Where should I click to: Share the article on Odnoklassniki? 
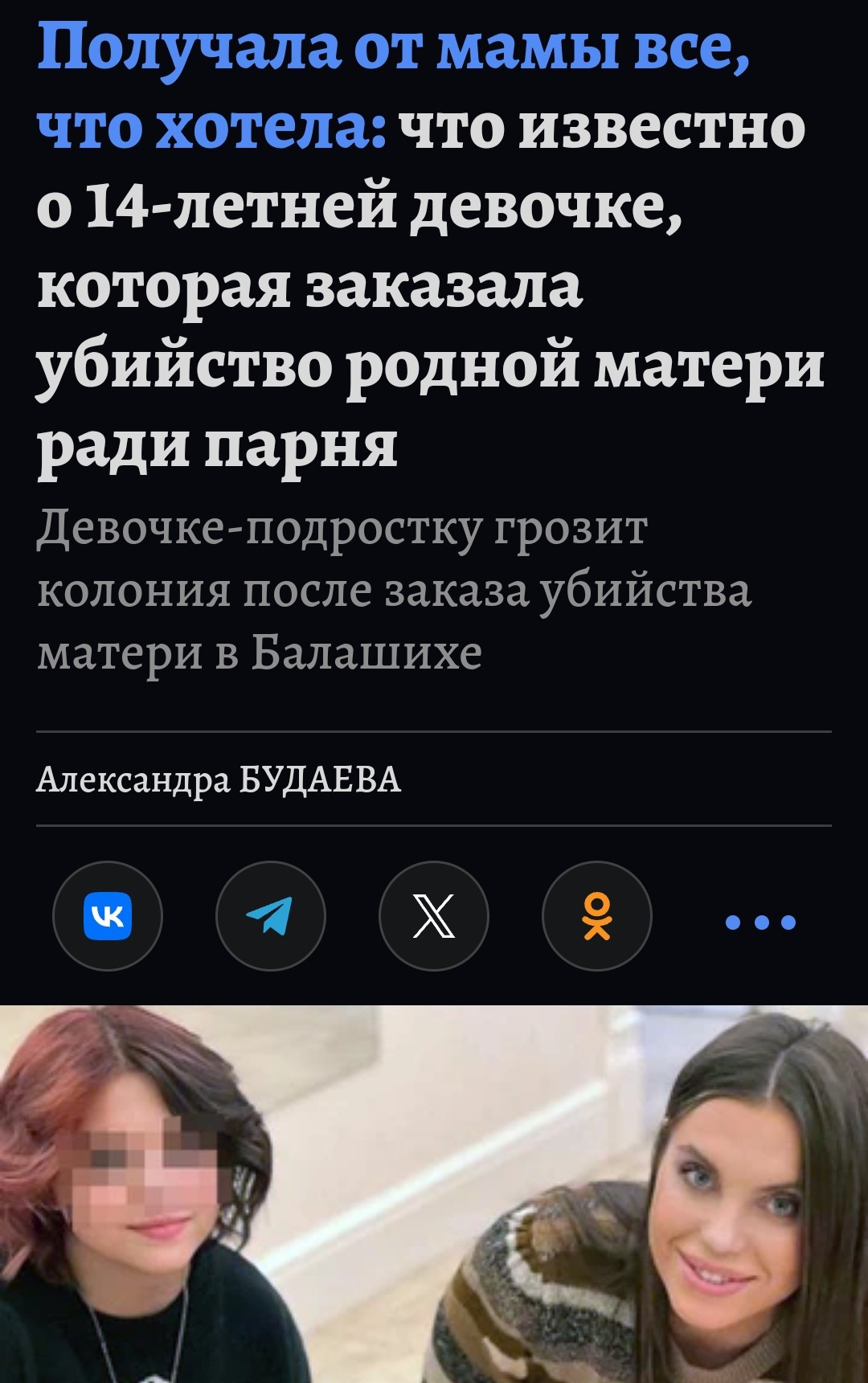[597, 916]
